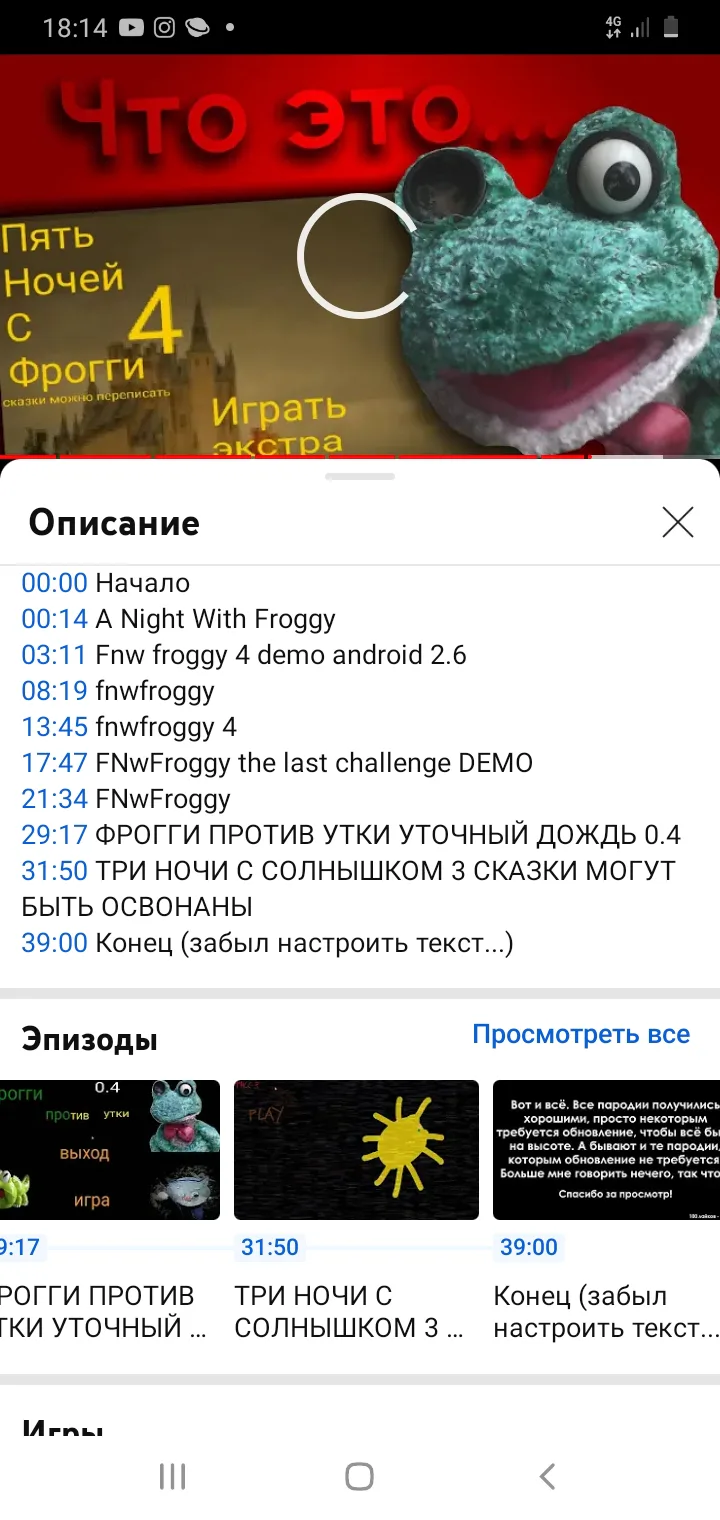This screenshot has width=720, height=1520.
Task: Jump to timestamp 03:11
Action: pyautogui.click(x=55, y=655)
